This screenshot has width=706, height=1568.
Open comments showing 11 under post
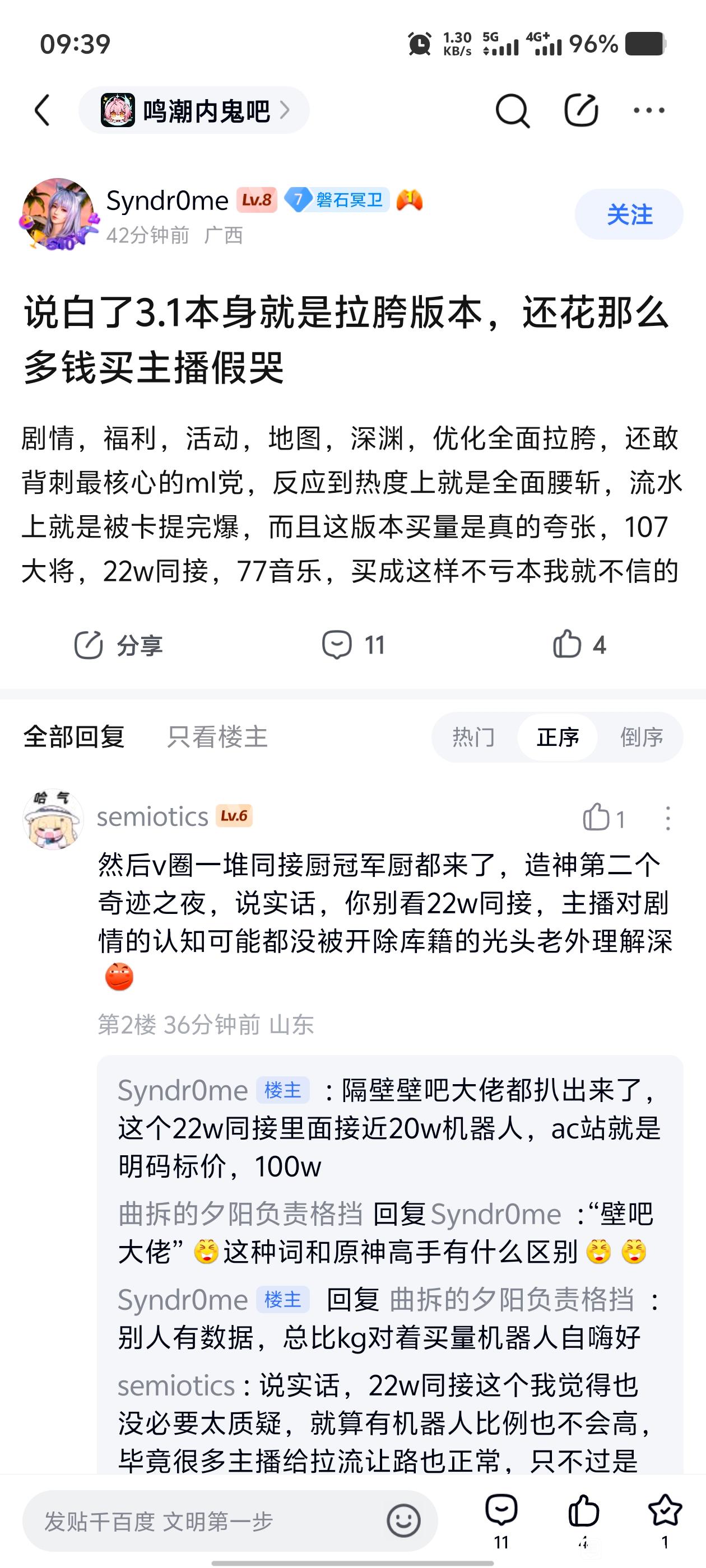[354, 645]
